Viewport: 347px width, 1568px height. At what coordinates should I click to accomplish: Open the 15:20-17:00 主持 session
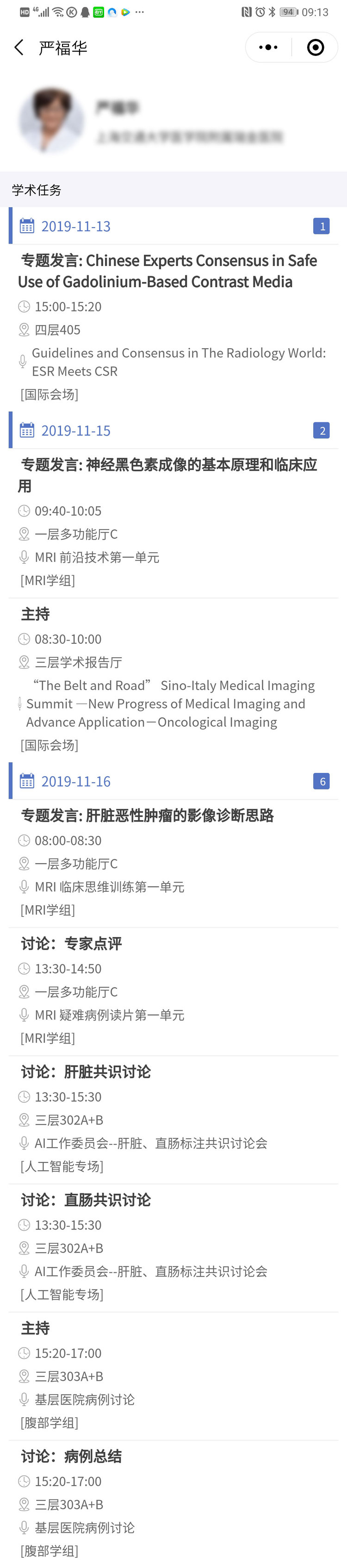(x=35, y=1328)
